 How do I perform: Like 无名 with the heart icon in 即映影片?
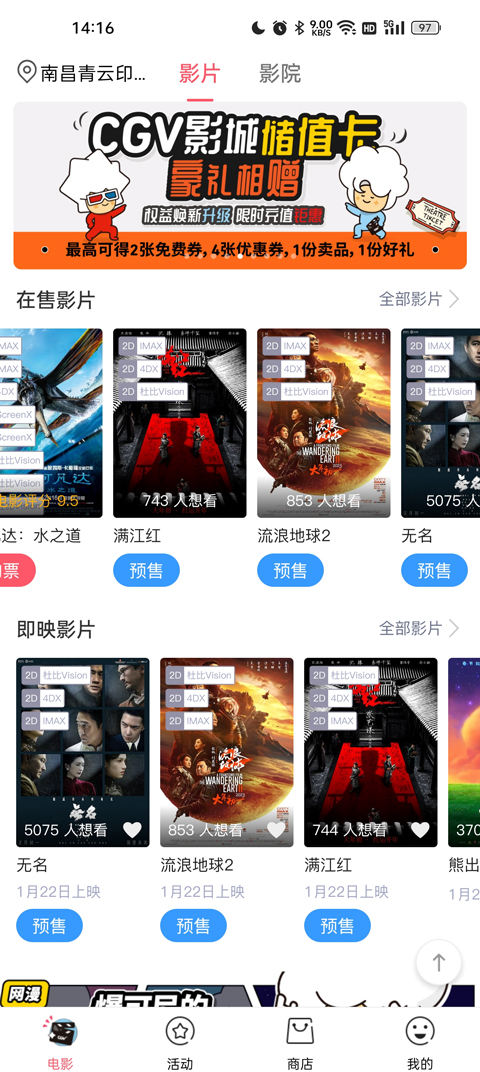point(132,830)
